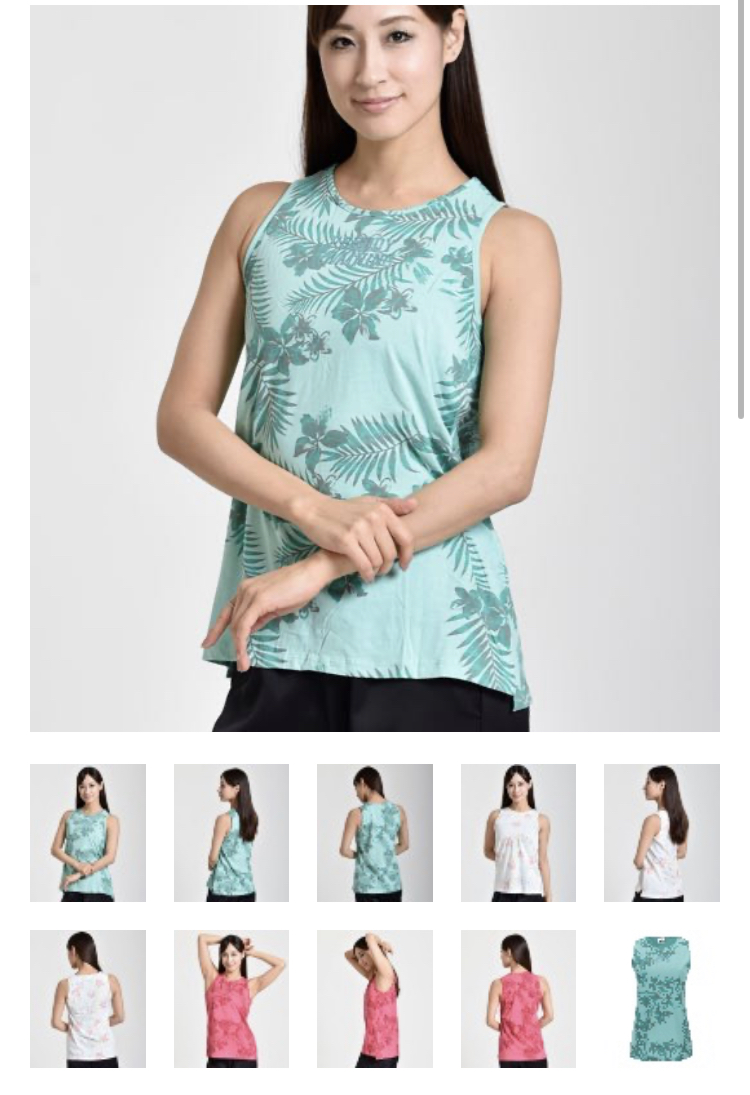Select the mint front-view thumbnail
The width and height of the screenshot is (750, 1095).
pyautogui.click(x=88, y=833)
